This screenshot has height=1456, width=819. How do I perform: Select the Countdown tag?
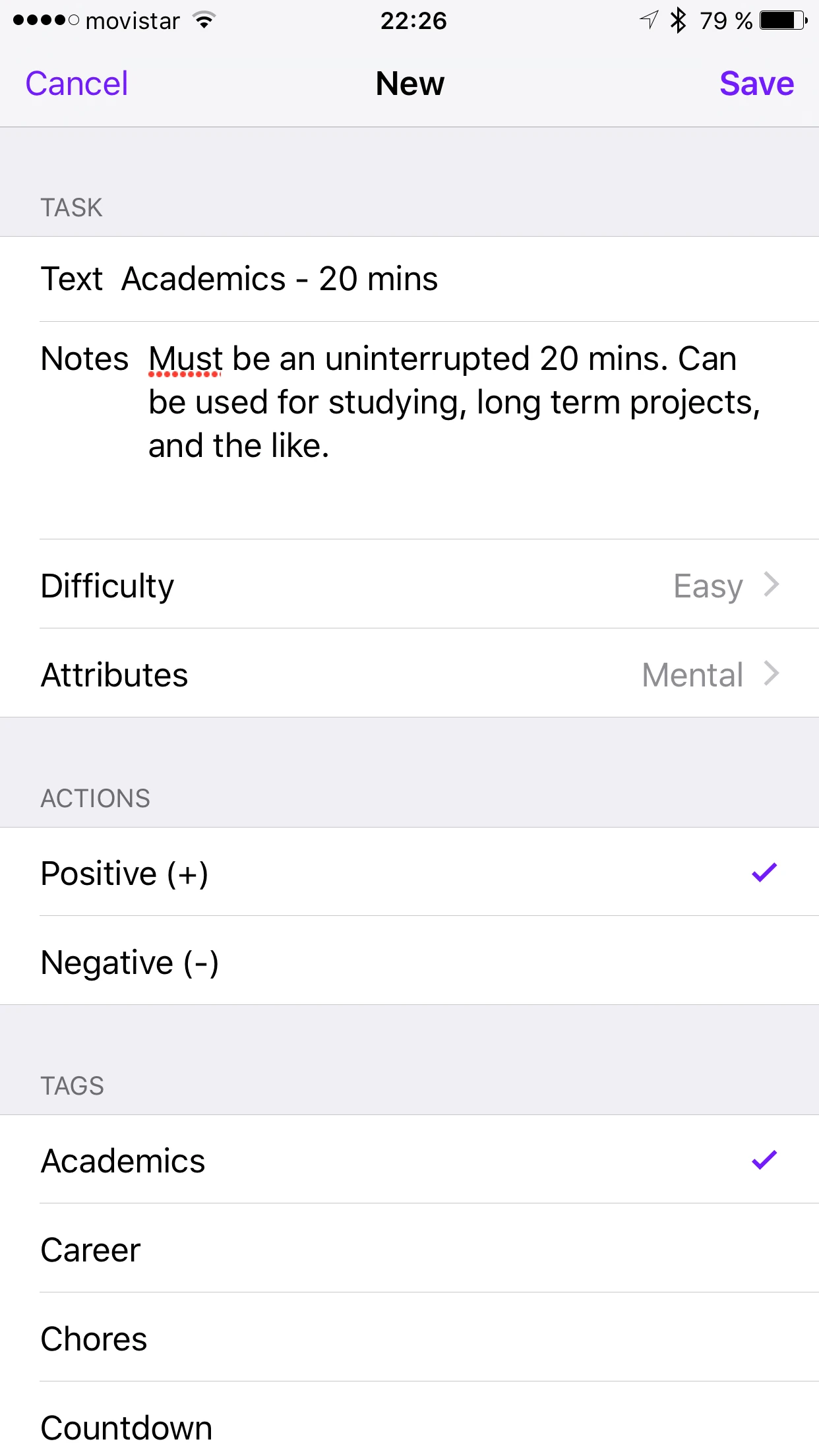(409, 1427)
